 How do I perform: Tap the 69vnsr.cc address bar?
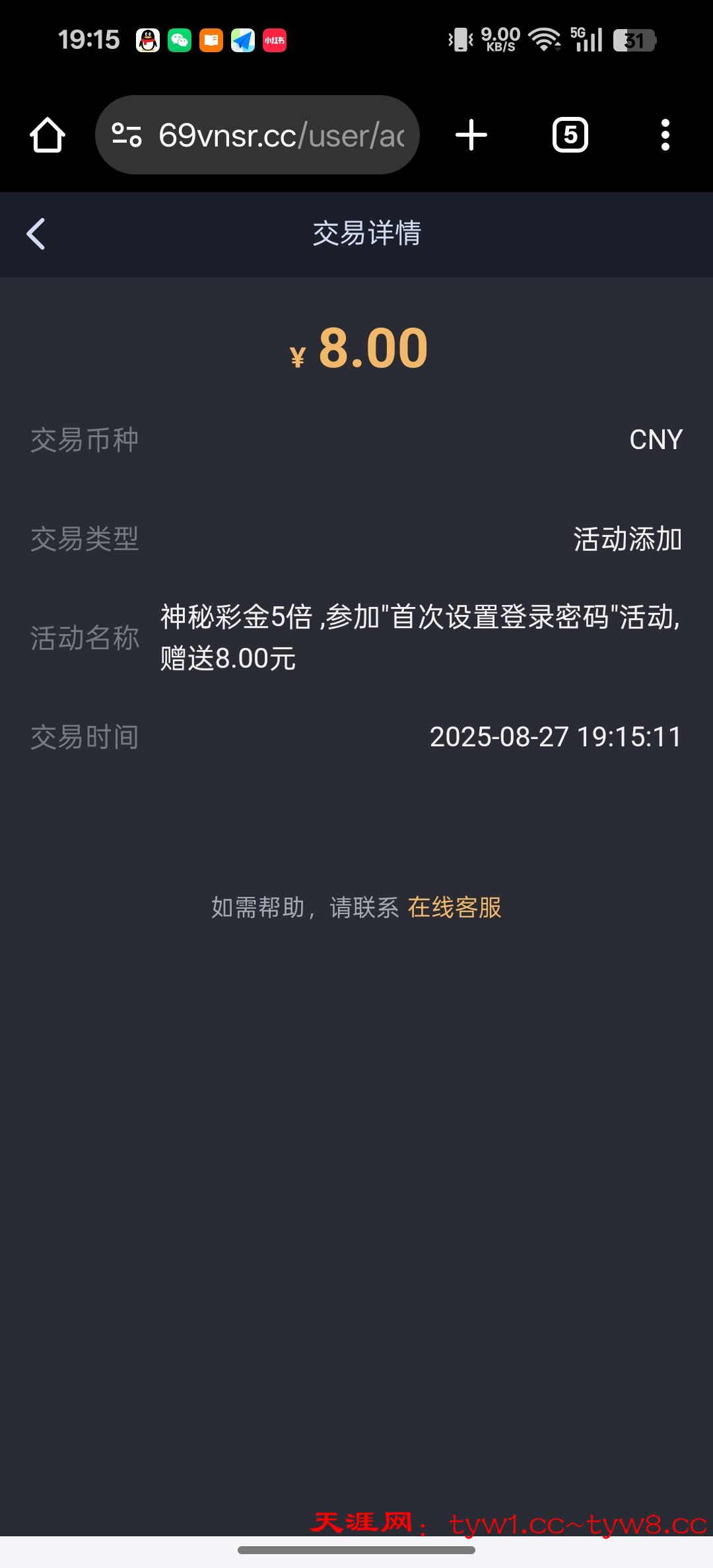(281, 135)
